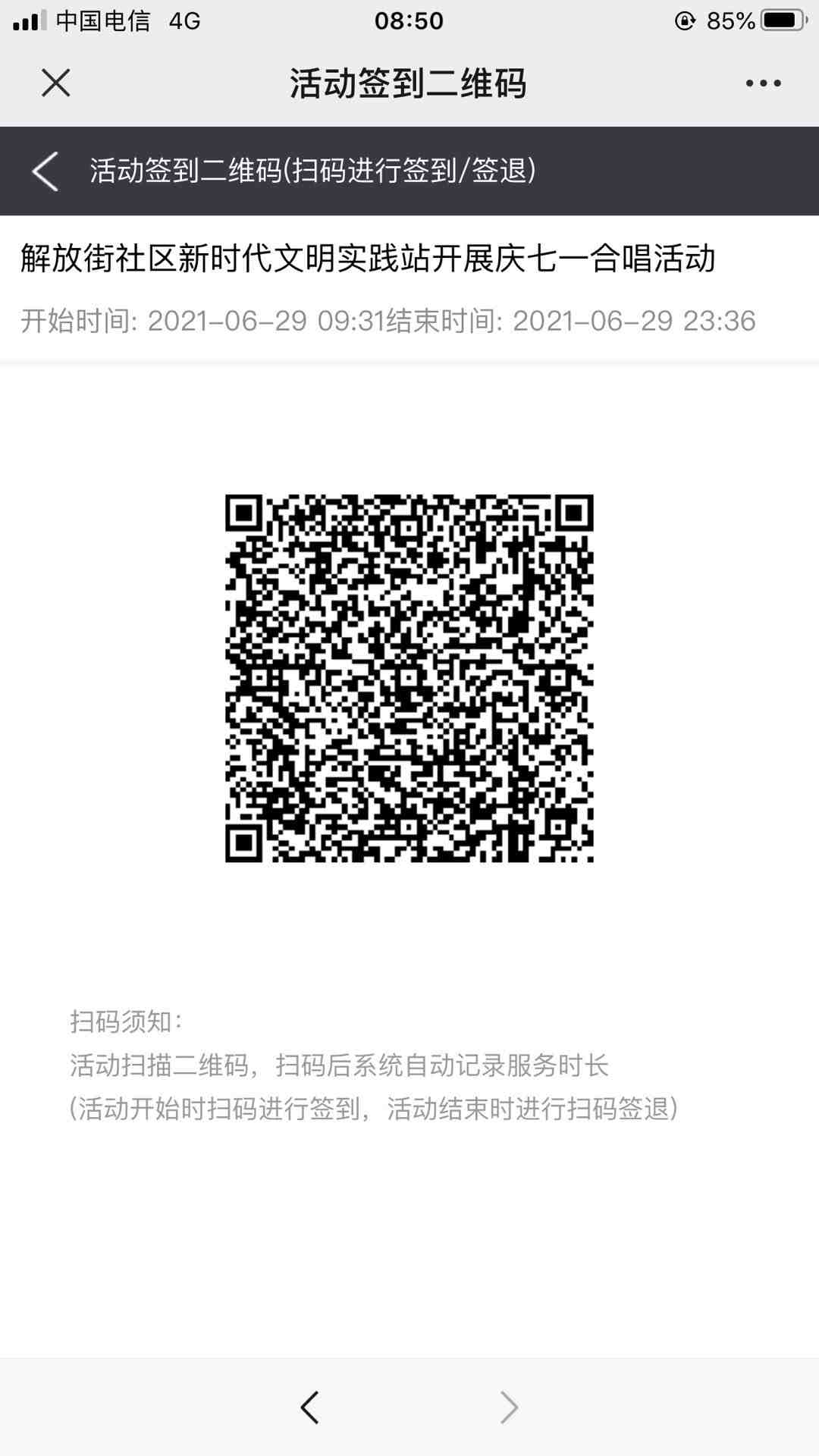Tap the browser back arrow at bottom

pyautogui.click(x=309, y=1407)
